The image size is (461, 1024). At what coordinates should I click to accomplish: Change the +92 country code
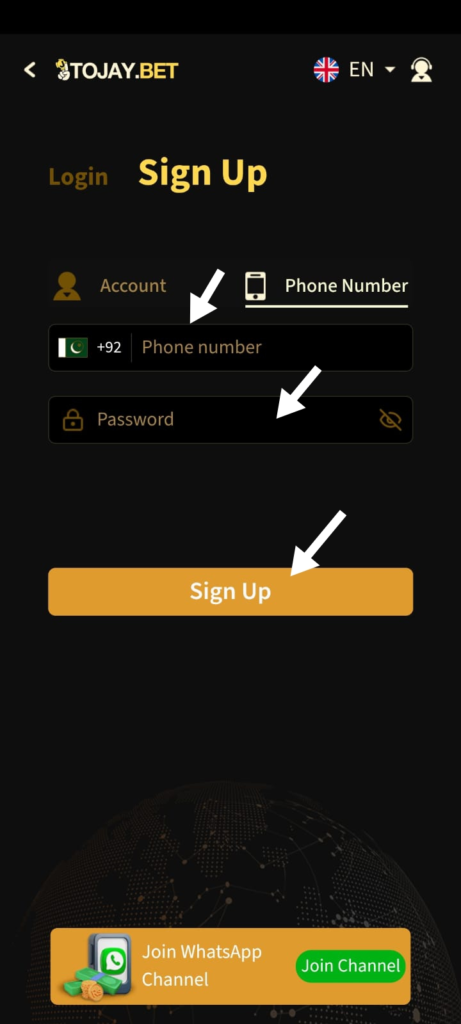coord(90,347)
